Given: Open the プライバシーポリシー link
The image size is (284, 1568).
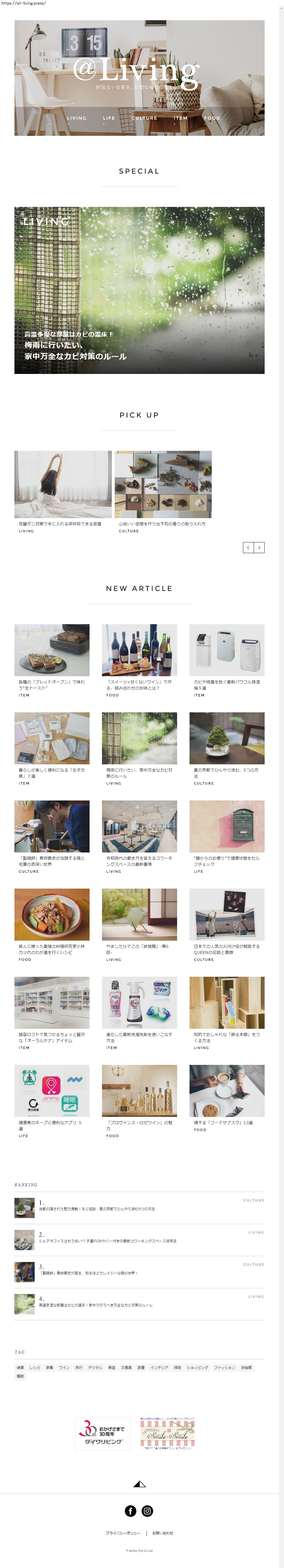Looking at the screenshot, I should (x=123, y=1533).
